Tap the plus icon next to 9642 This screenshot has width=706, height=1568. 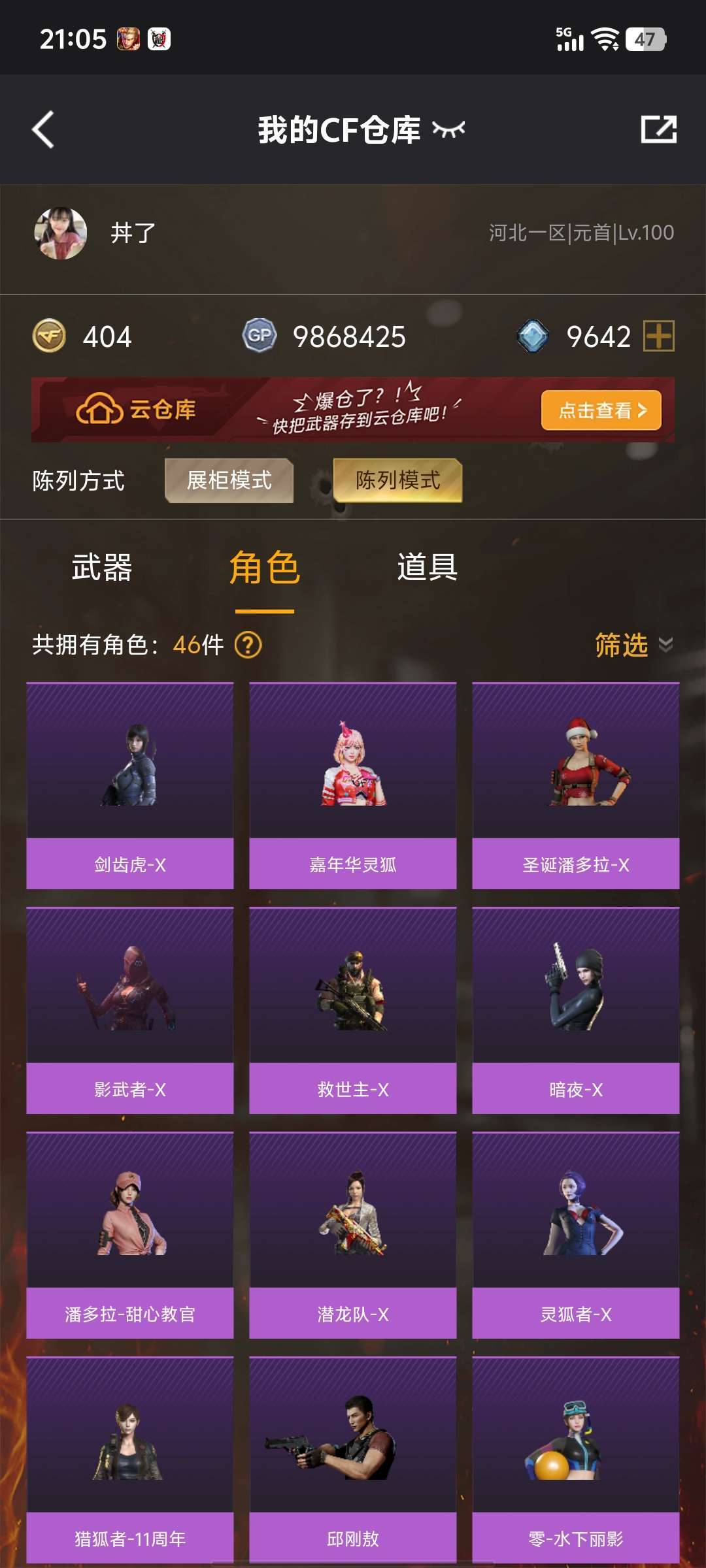click(x=659, y=336)
